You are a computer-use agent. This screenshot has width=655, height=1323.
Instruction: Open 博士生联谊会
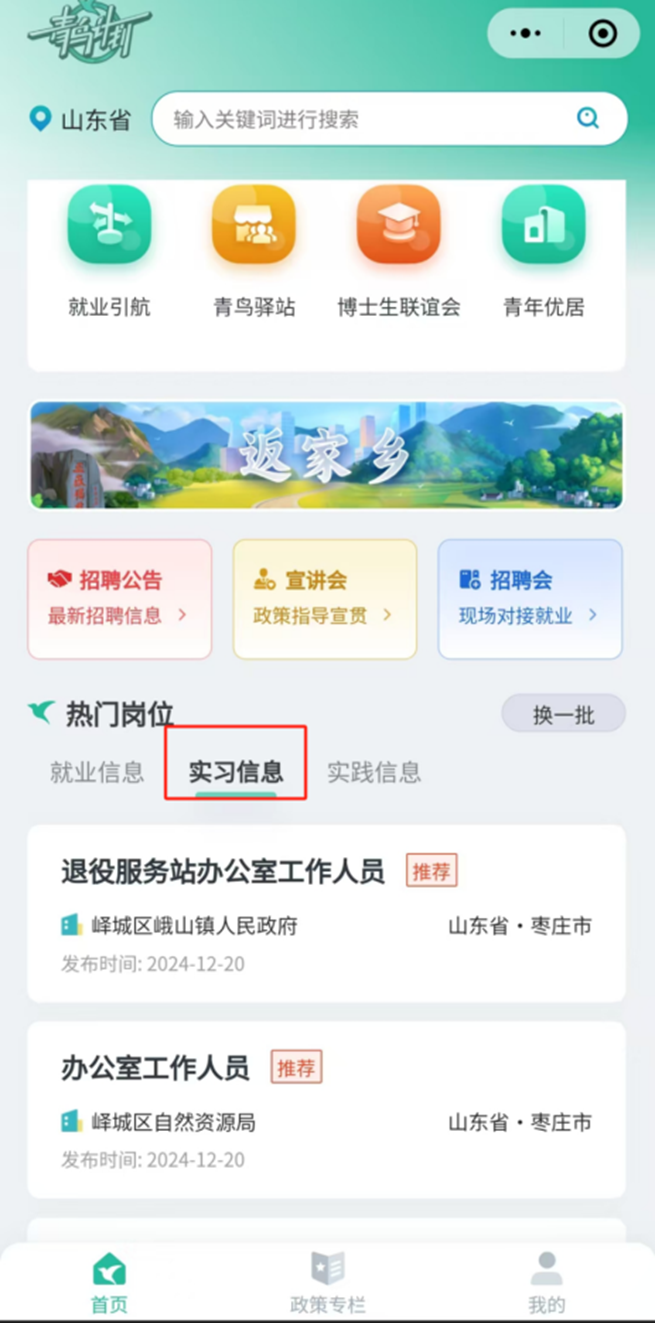399,251
